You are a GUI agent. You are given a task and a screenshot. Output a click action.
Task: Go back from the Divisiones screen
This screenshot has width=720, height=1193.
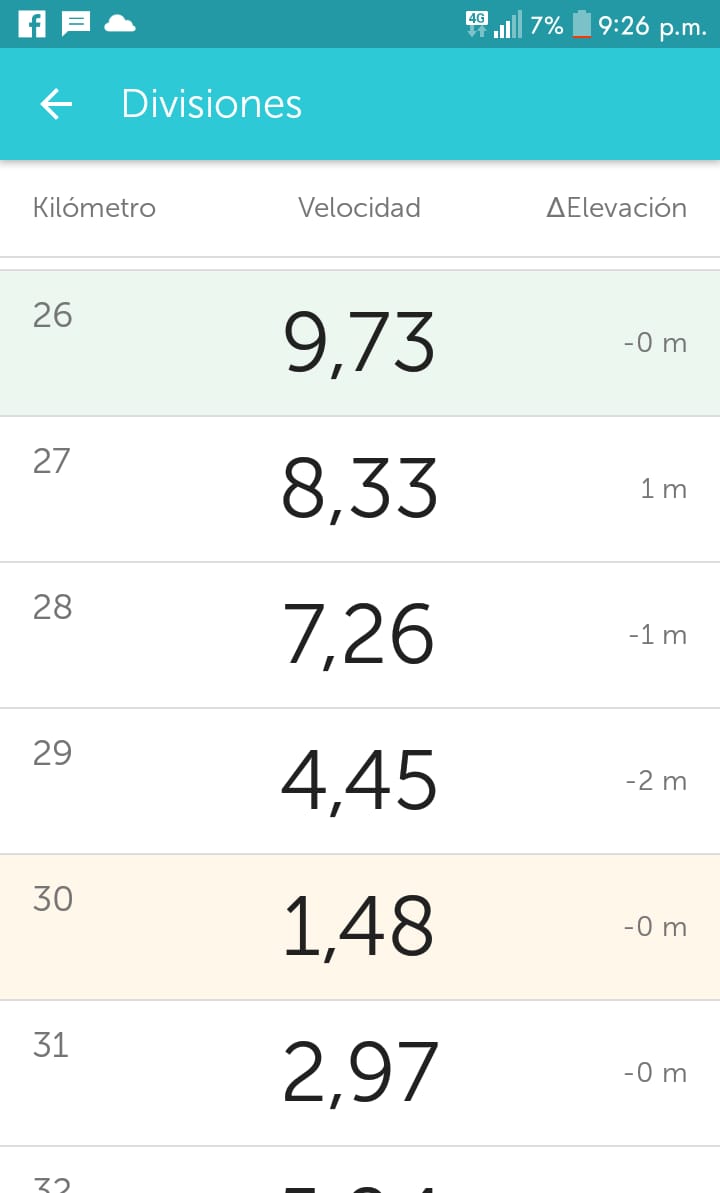pos(56,103)
